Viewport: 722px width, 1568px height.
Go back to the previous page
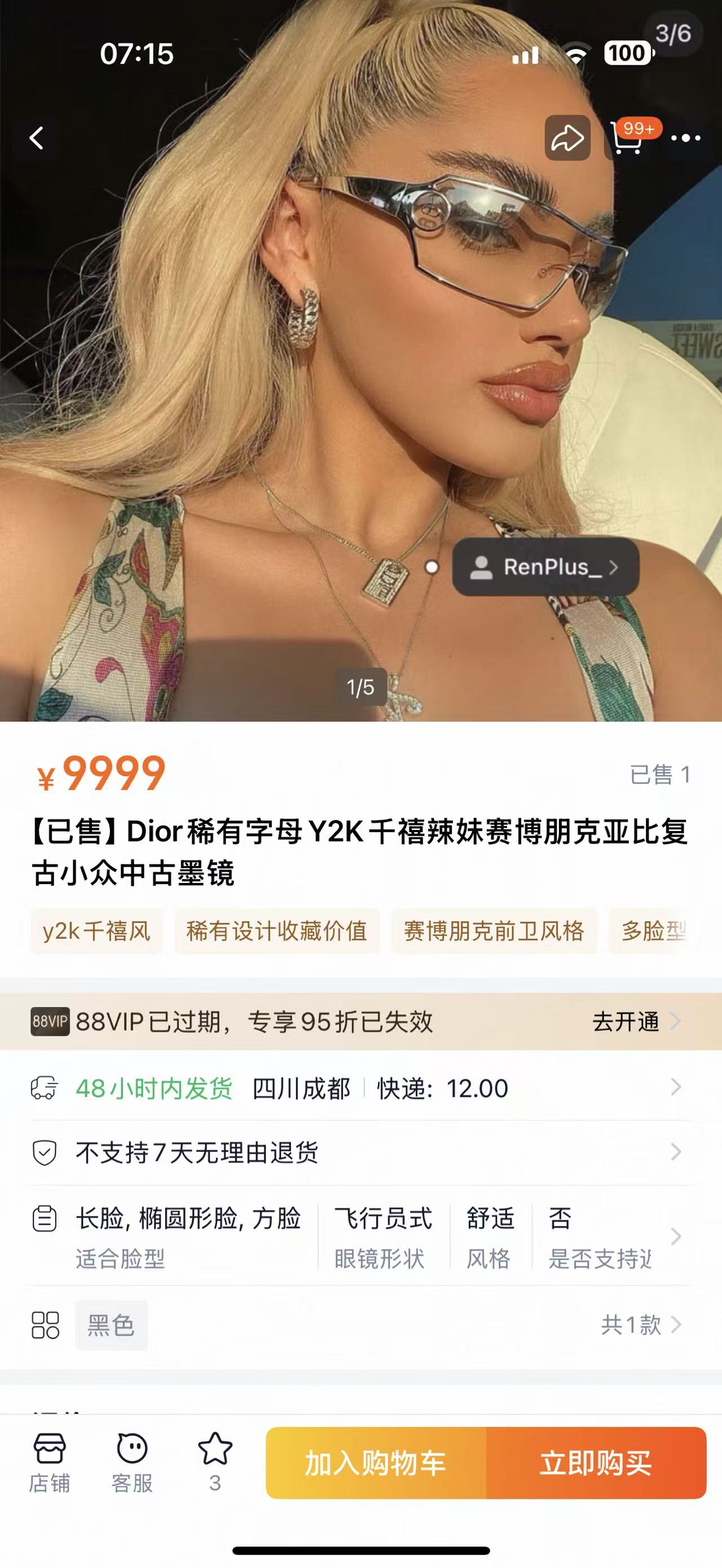click(x=37, y=138)
